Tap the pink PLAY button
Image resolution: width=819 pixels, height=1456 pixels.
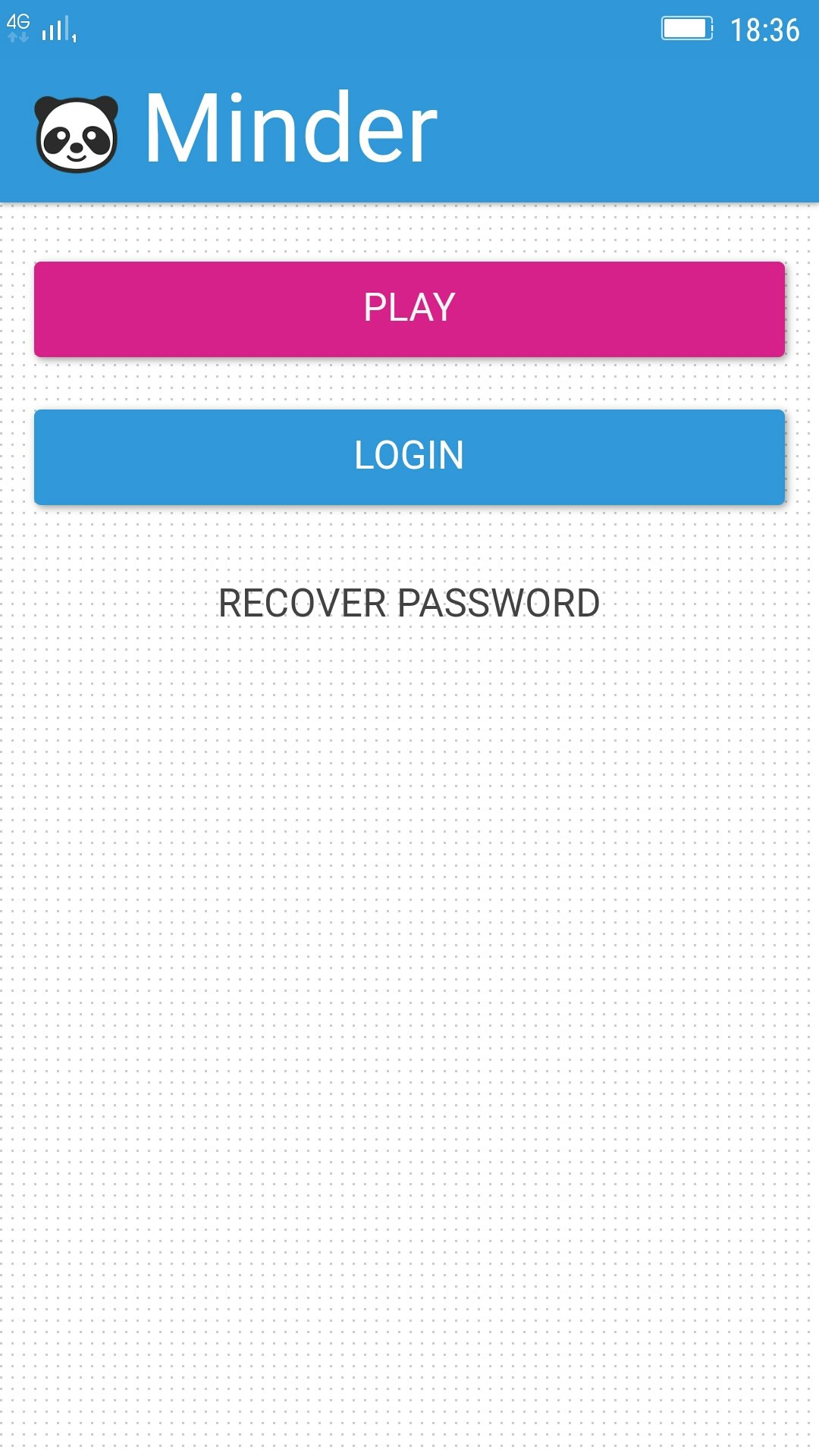pyautogui.click(x=409, y=309)
